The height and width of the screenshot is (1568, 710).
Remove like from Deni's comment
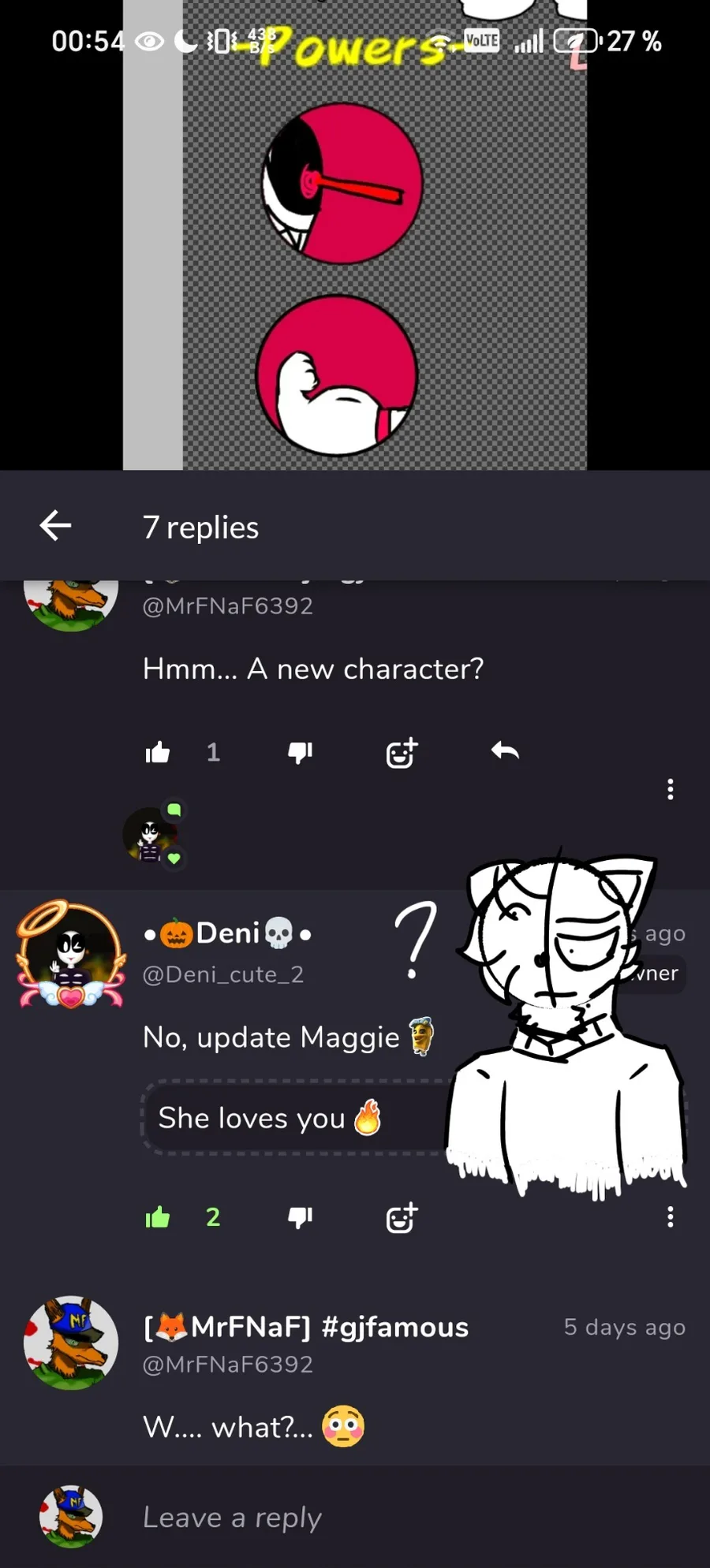(158, 1217)
